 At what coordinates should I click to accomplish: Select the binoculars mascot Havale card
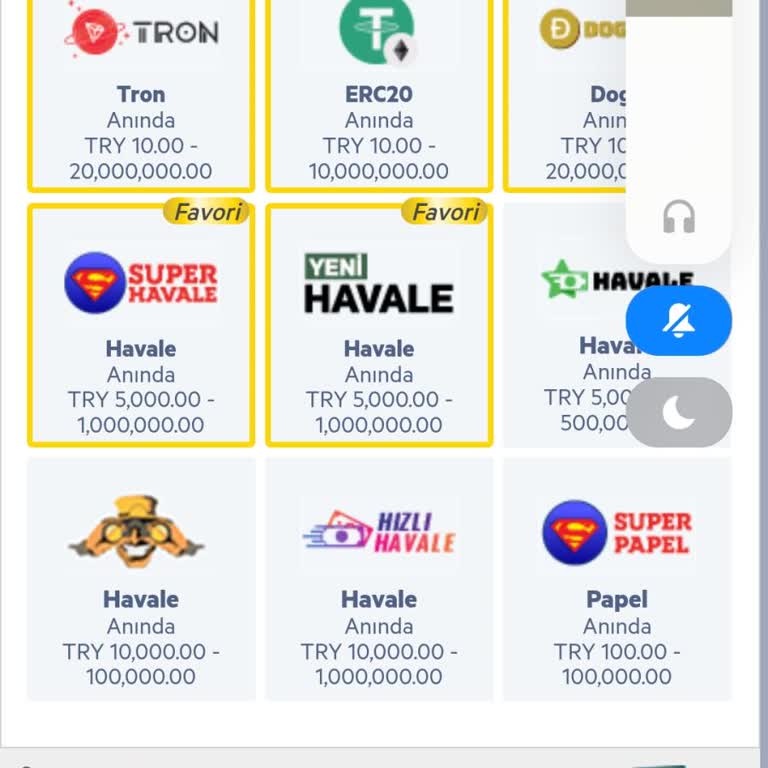pos(141,578)
